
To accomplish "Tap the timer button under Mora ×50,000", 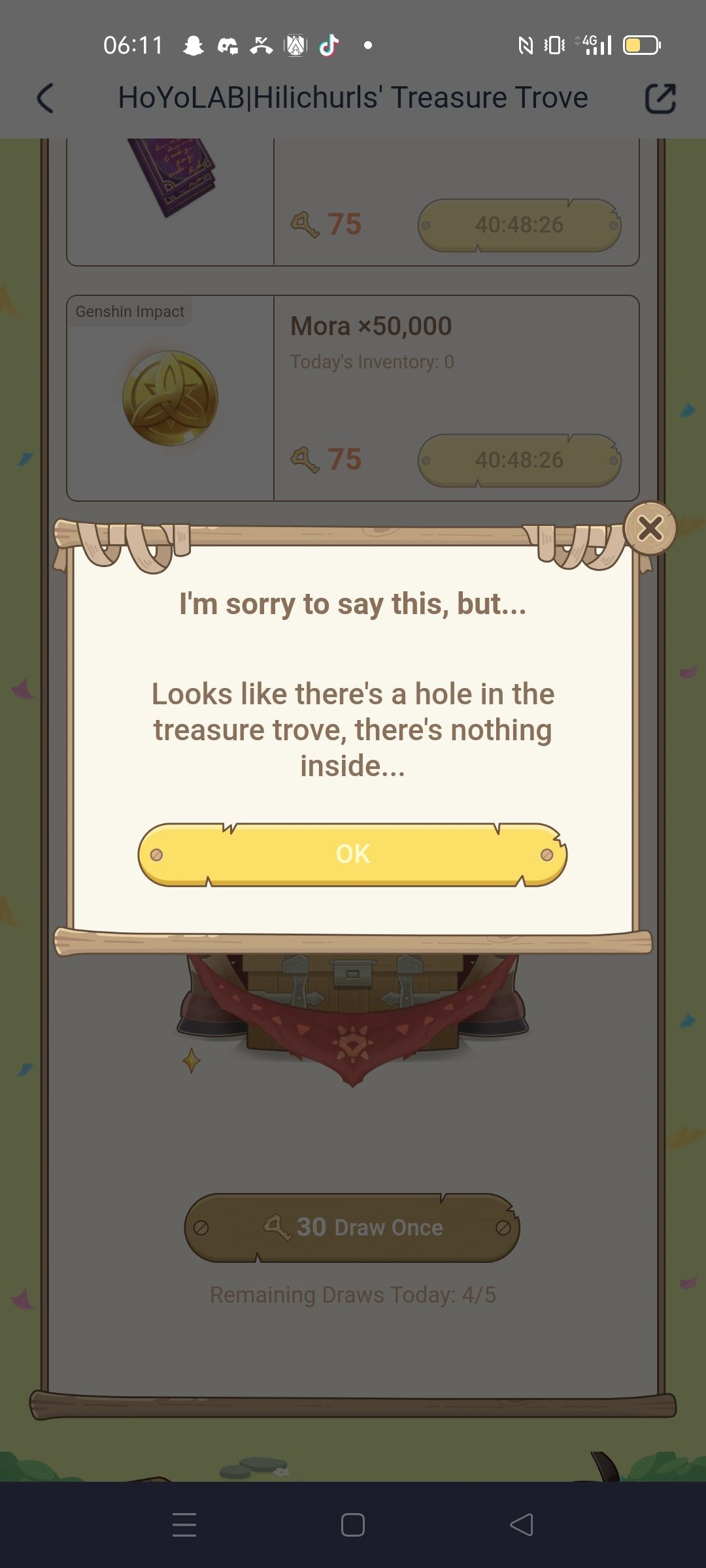I will [x=519, y=460].
